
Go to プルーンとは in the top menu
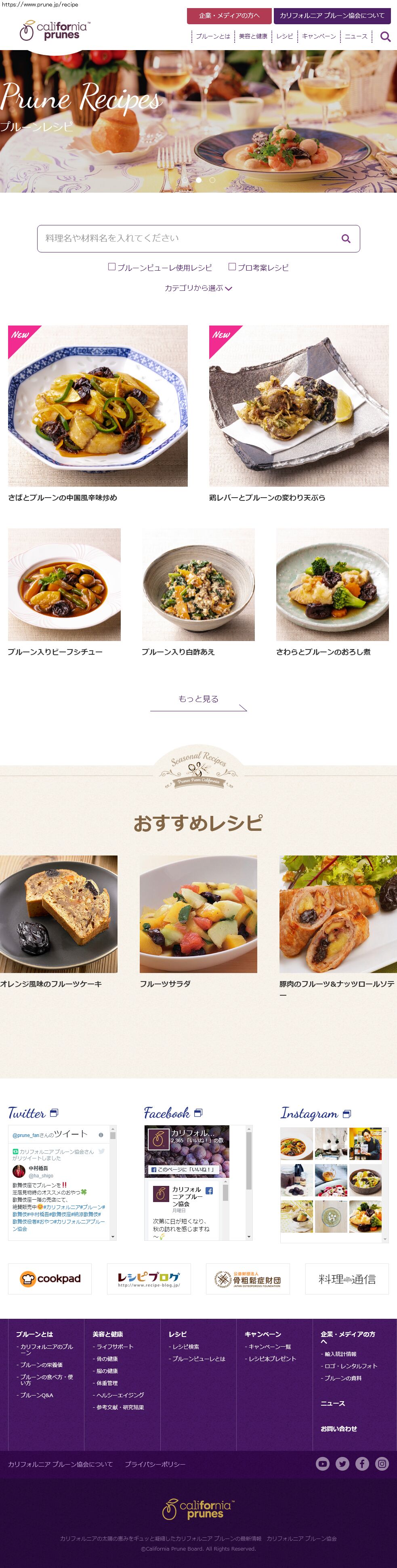[x=212, y=36]
